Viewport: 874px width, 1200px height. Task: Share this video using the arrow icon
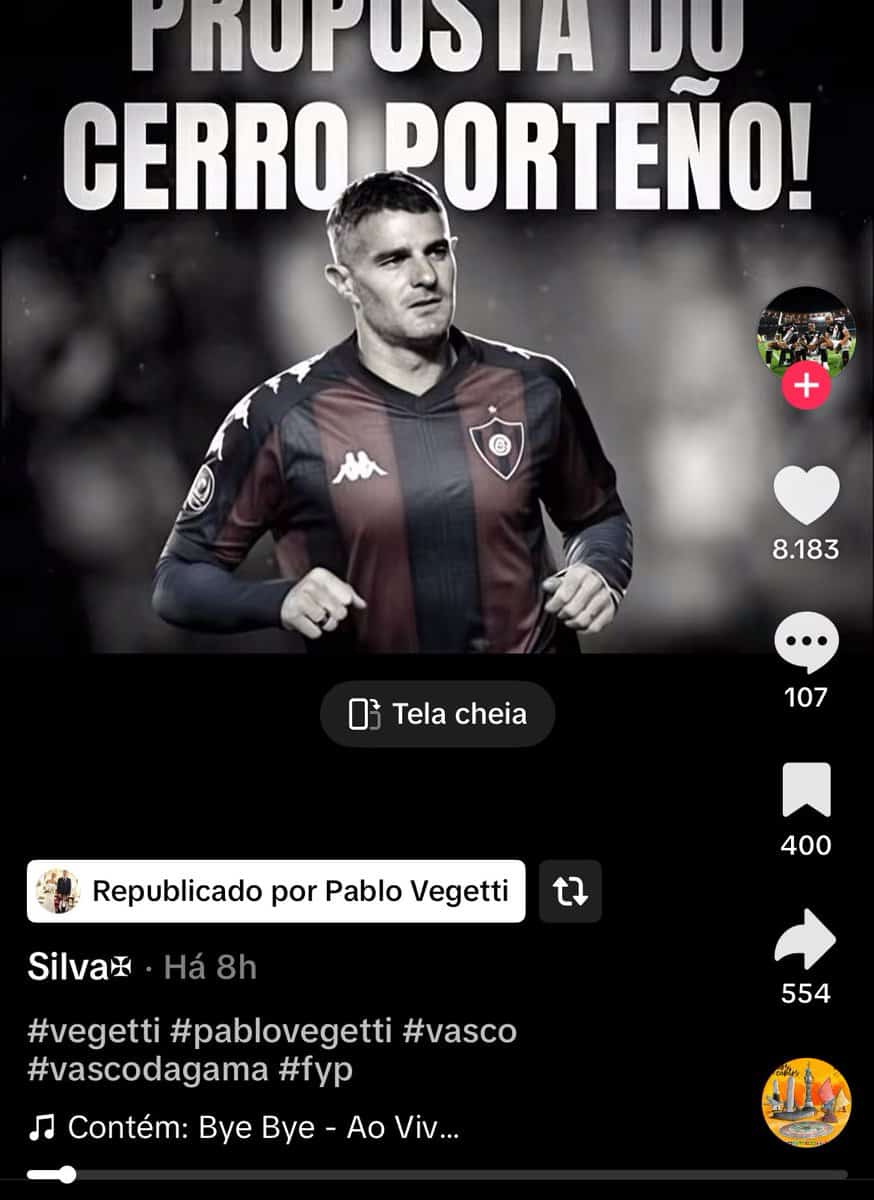coord(806,939)
